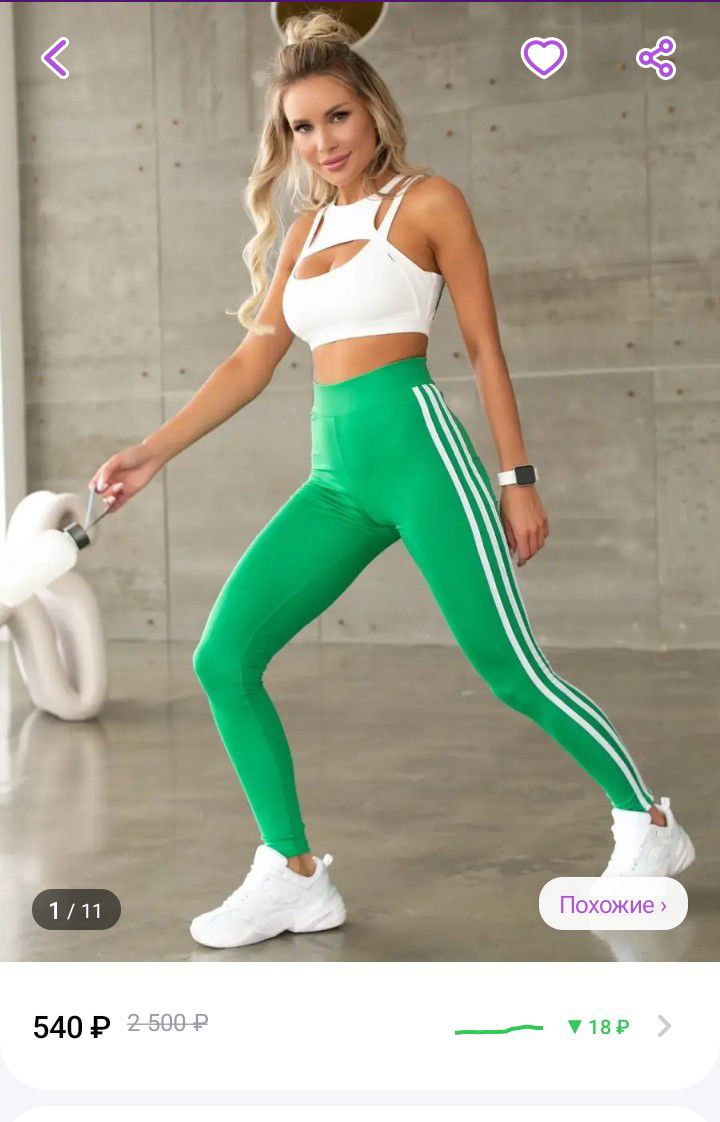This screenshot has height=1122, width=720.
Task: Share this product listing
Action: pos(657,58)
